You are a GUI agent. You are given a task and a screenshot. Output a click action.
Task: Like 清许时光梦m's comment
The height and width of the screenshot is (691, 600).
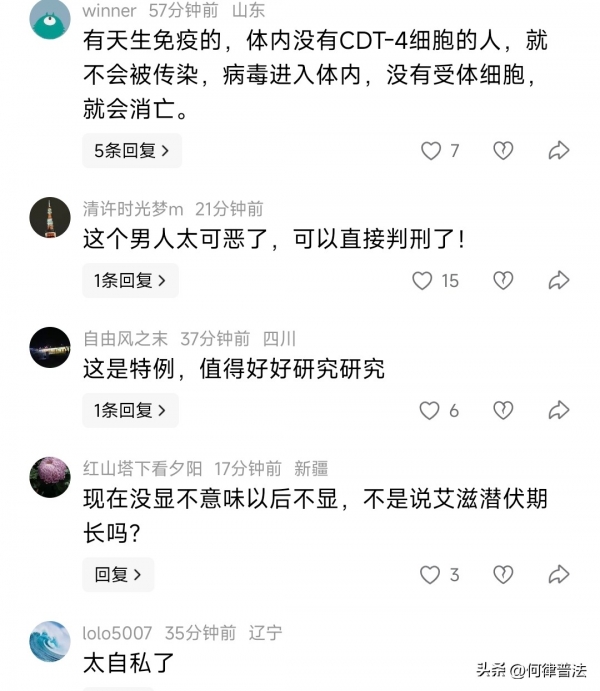tap(423, 281)
